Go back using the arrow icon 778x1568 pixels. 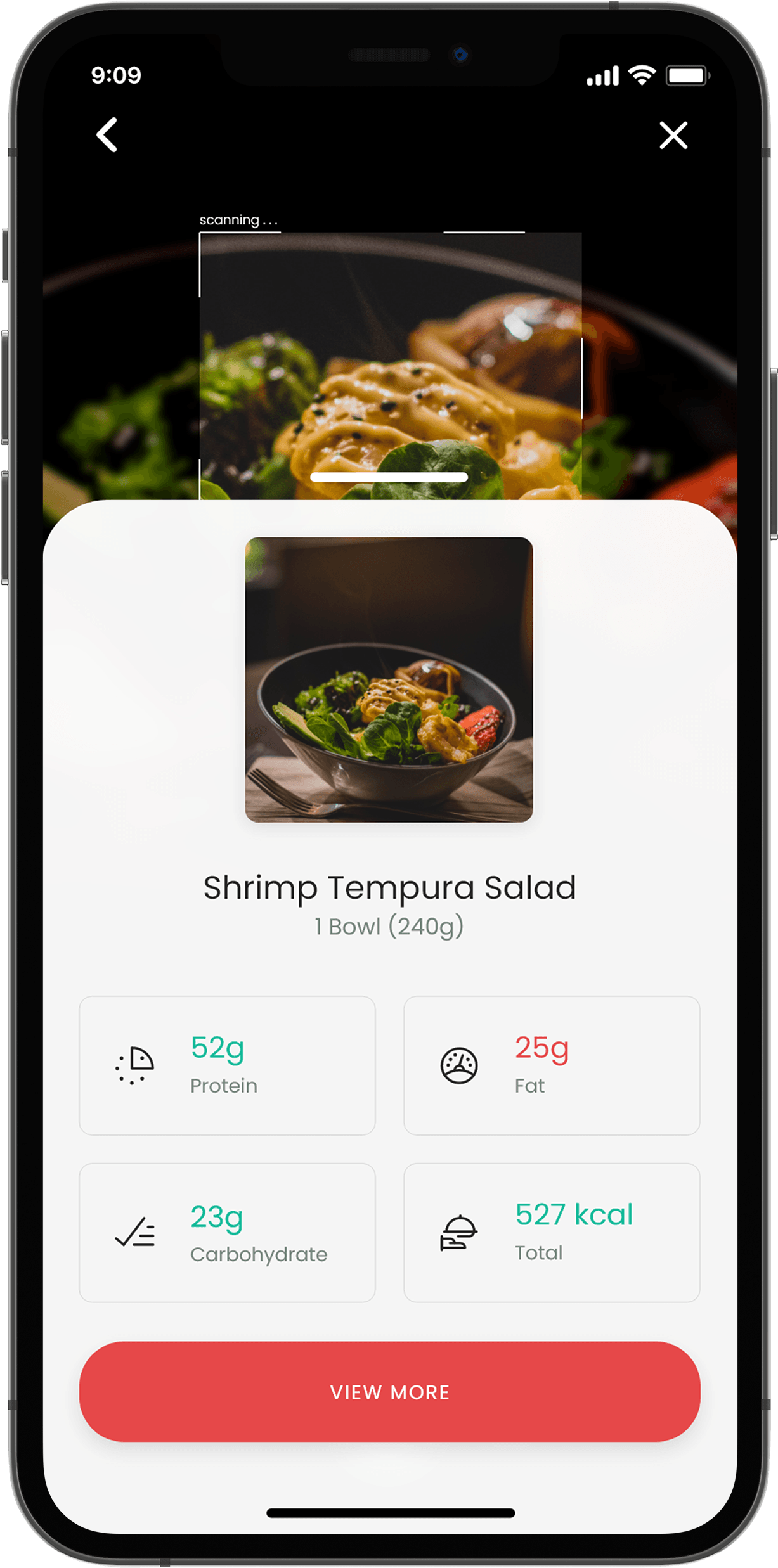107,134
